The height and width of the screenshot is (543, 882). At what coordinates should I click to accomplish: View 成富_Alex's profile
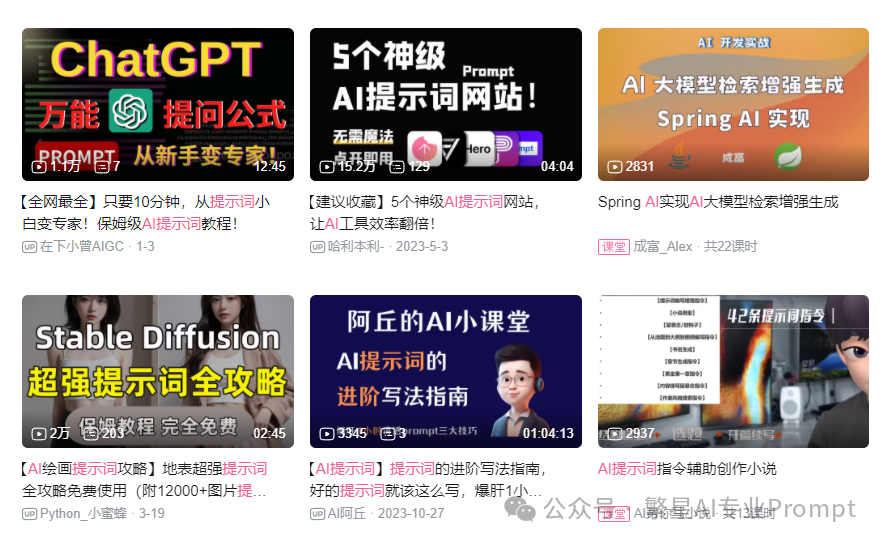click(663, 246)
